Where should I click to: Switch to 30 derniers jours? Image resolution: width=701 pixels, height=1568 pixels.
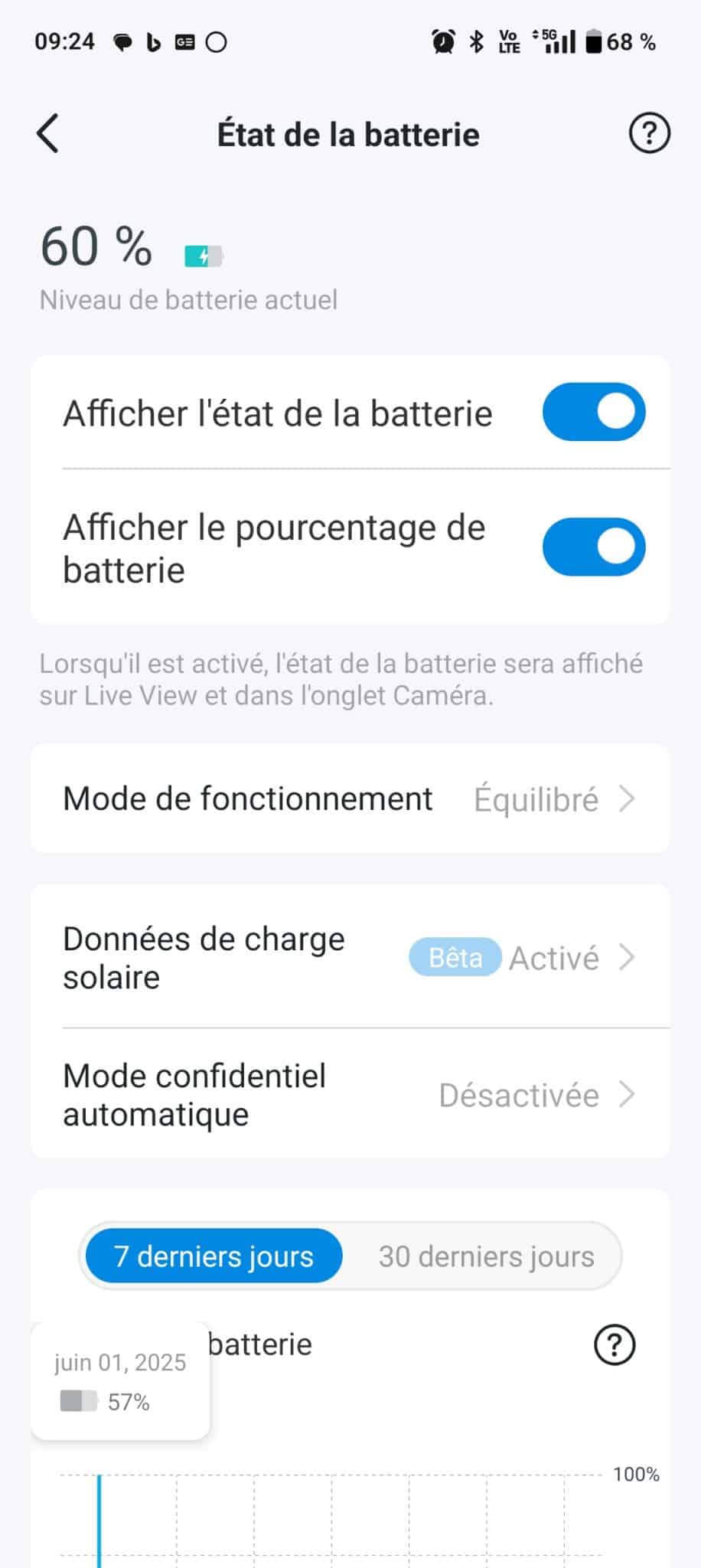(x=486, y=1256)
